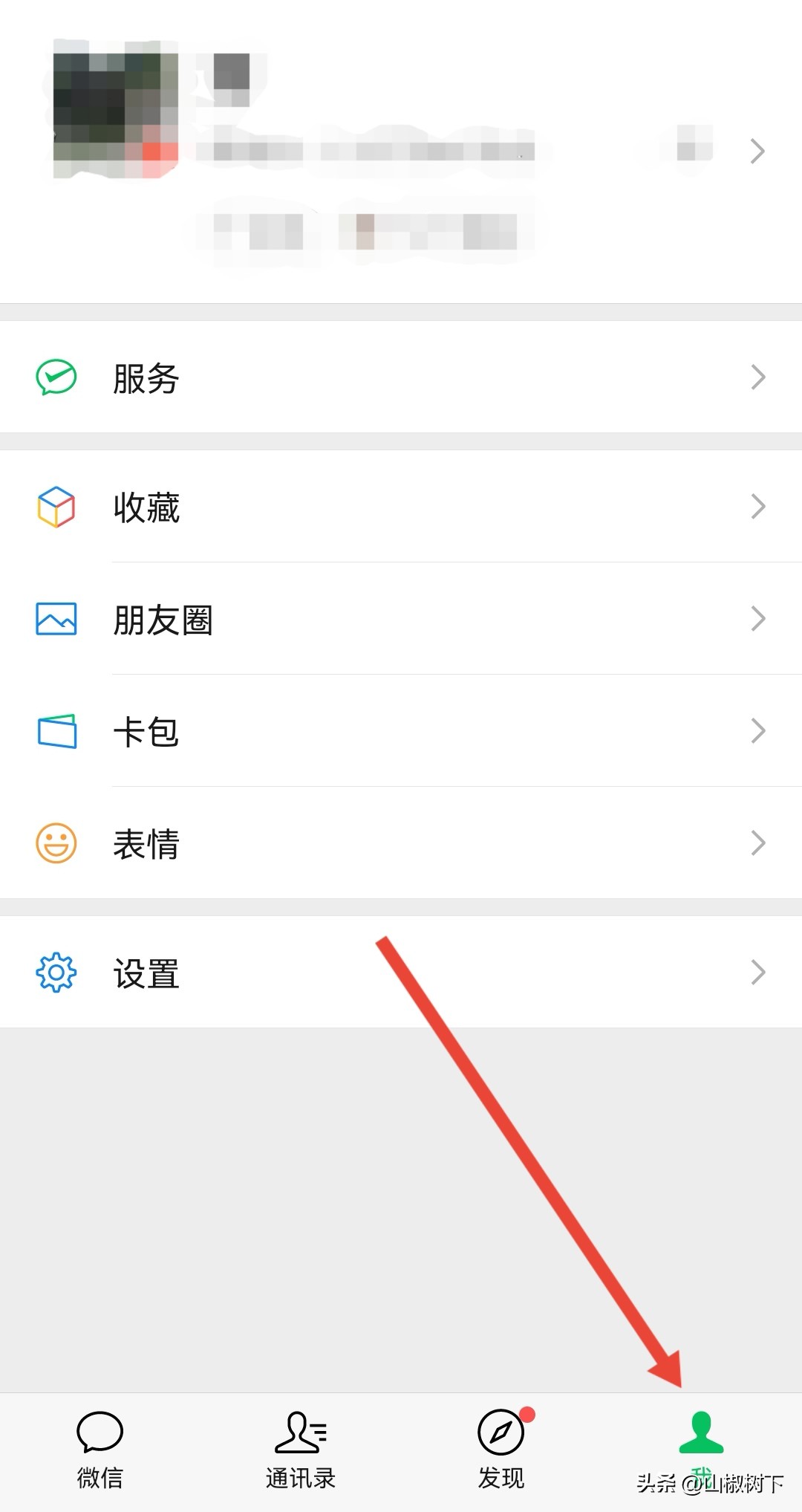Click the chevron on the 设置 row

(x=757, y=972)
